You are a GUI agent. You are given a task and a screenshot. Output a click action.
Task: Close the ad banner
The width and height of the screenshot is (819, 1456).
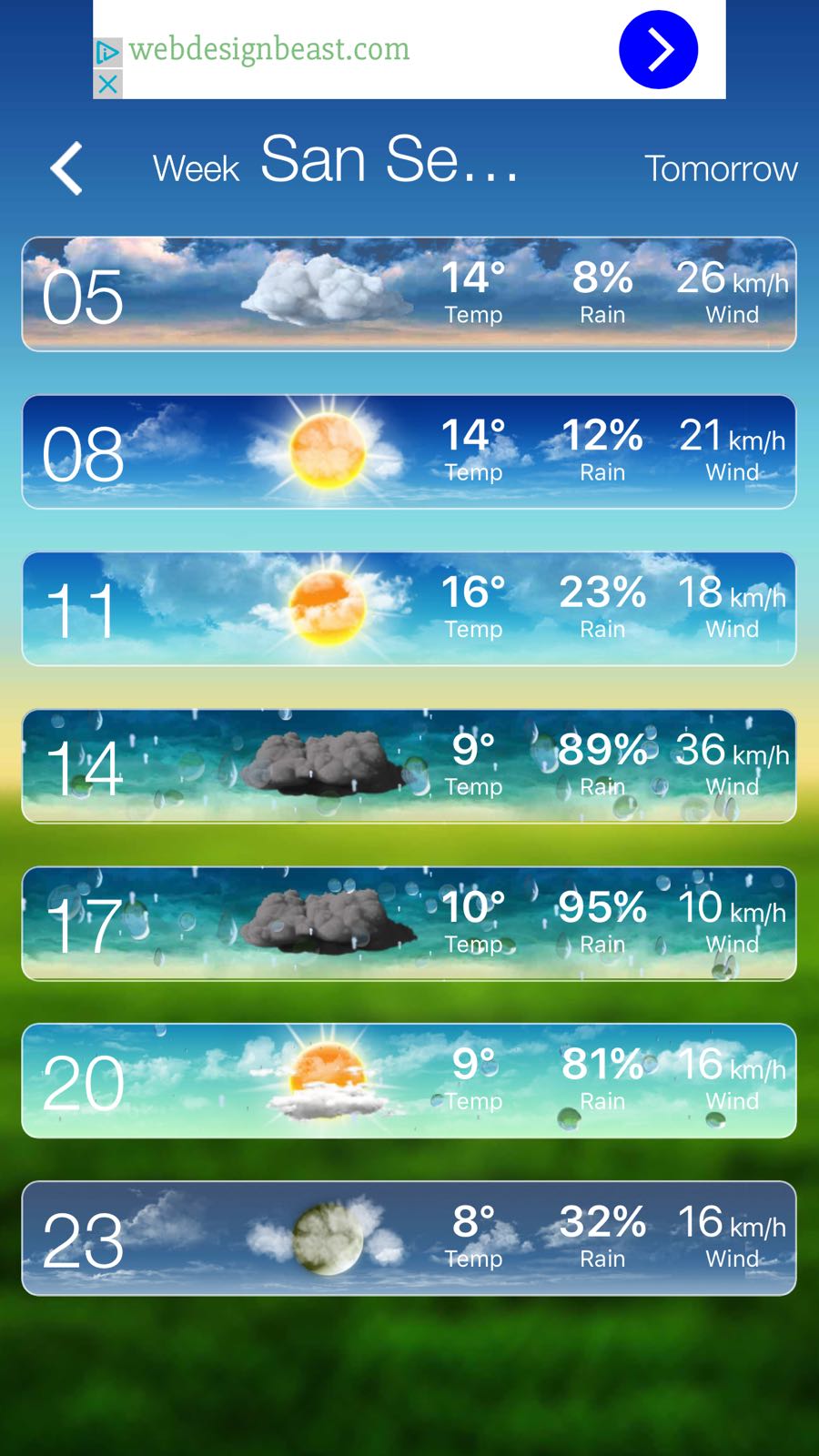tap(107, 85)
